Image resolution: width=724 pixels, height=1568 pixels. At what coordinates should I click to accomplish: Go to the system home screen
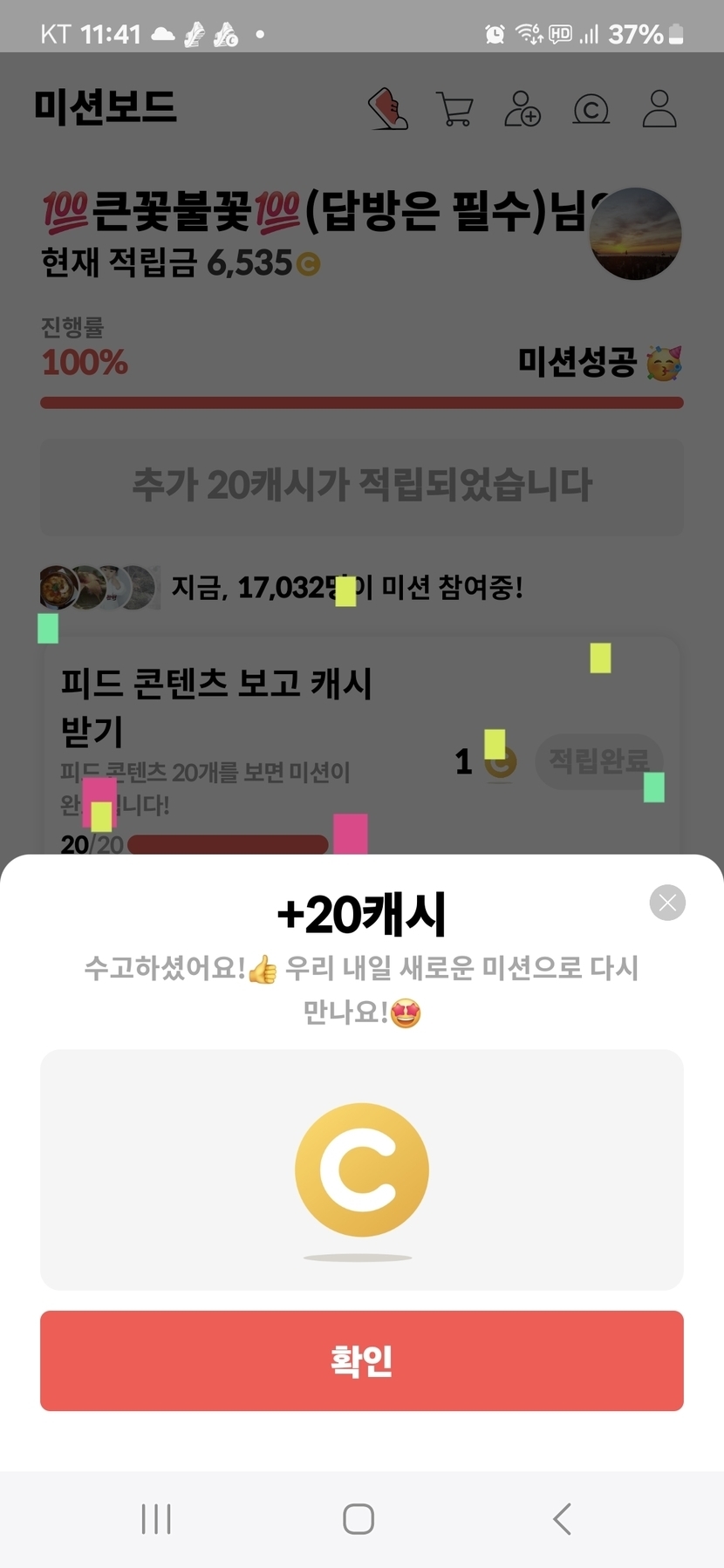359,1518
